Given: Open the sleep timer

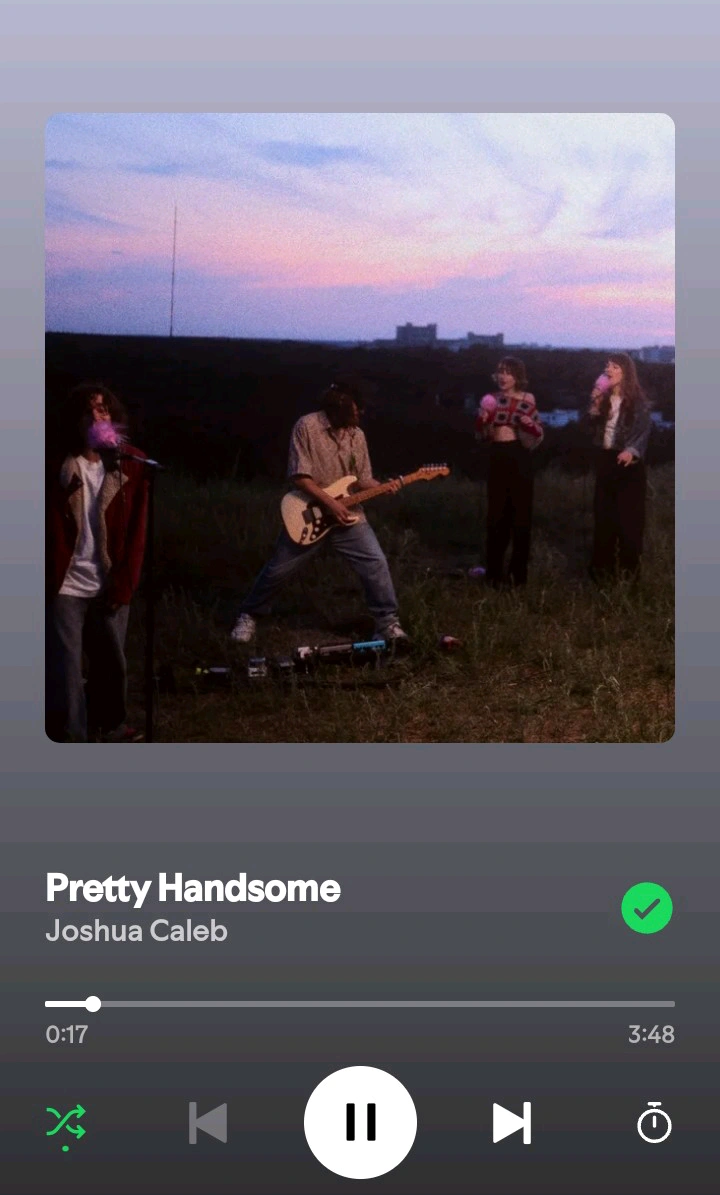Looking at the screenshot, I should pos(654,1122).
